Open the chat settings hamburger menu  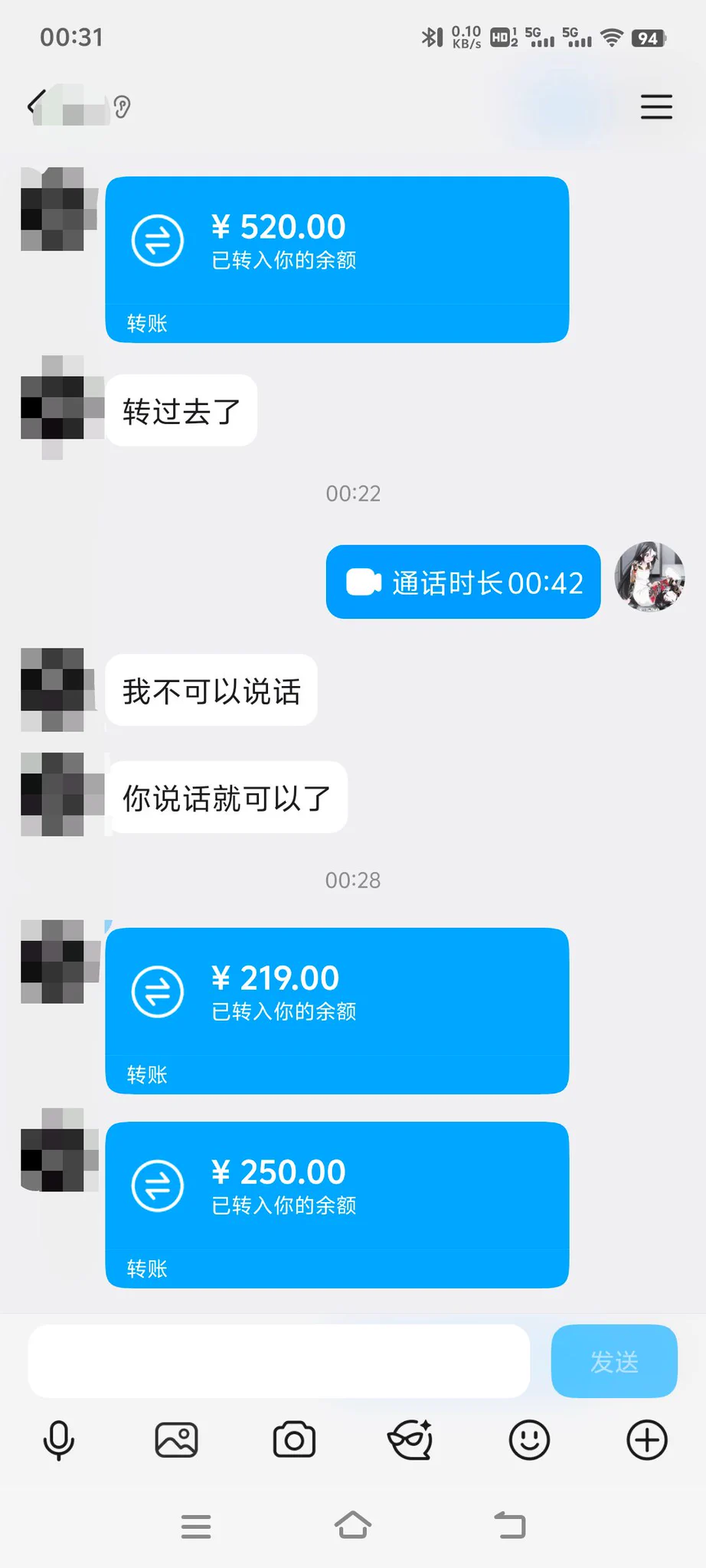coord(656,107)
